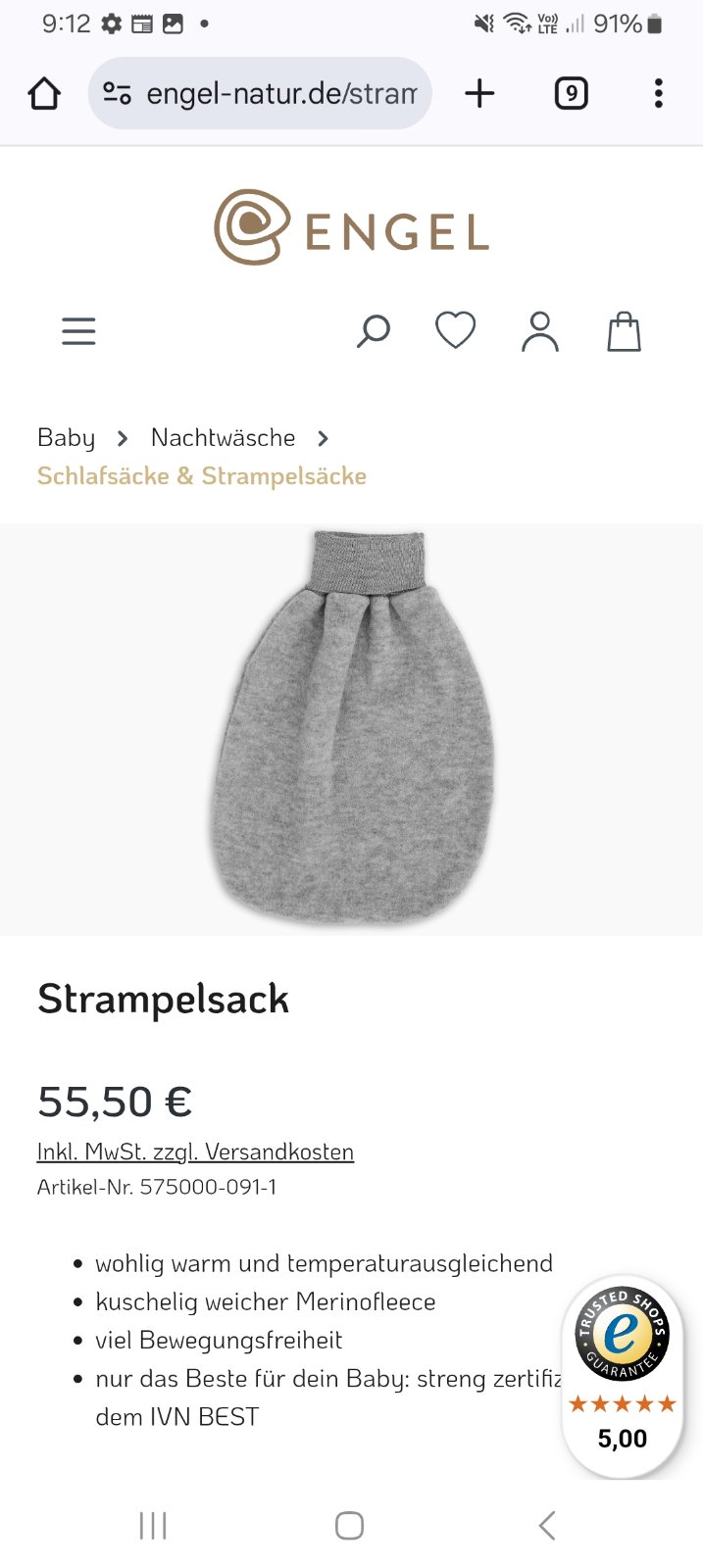The image size is (703, 1568).
Task: Open the browser overflow menu
Action: coord(658,94)
